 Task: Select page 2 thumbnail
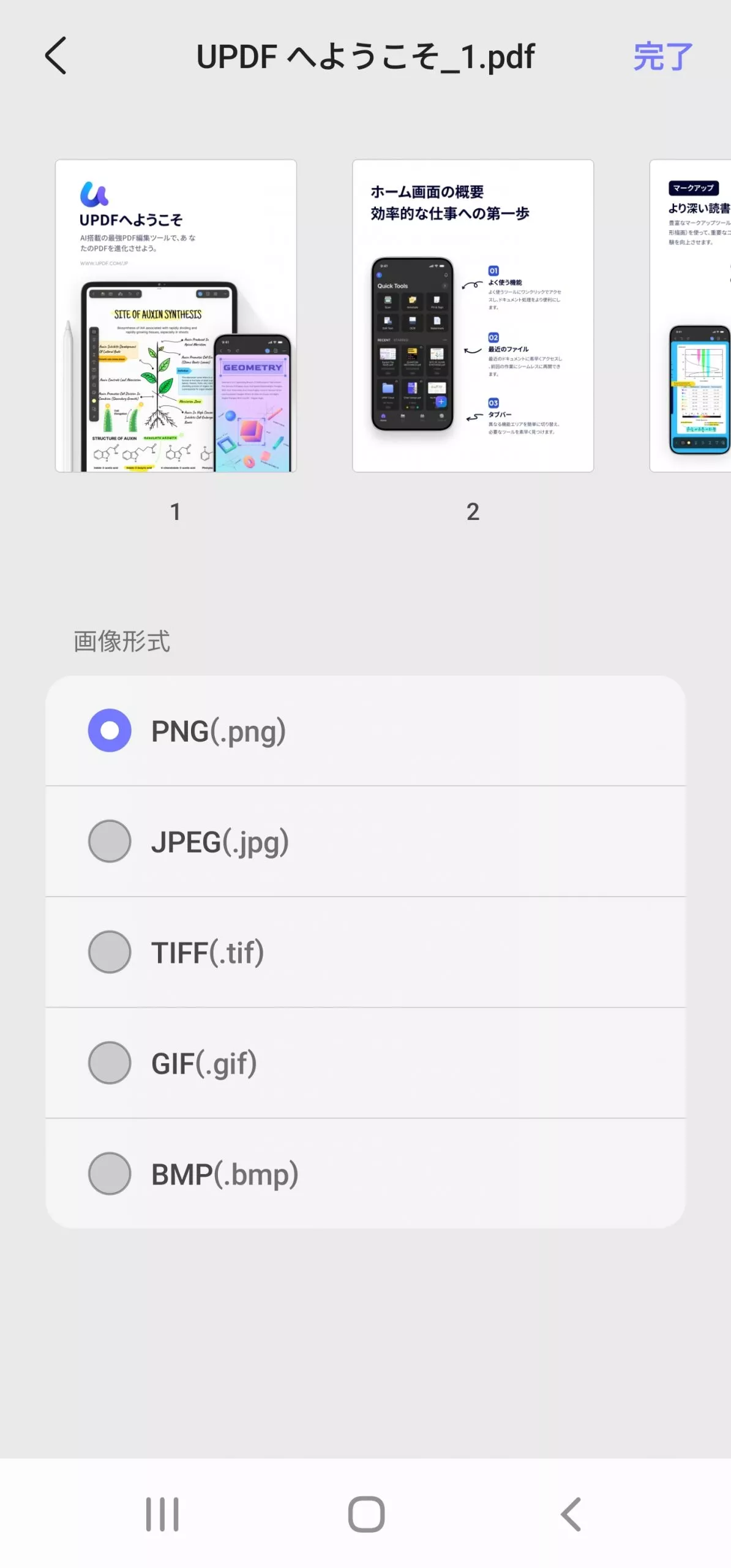point(473,316)
